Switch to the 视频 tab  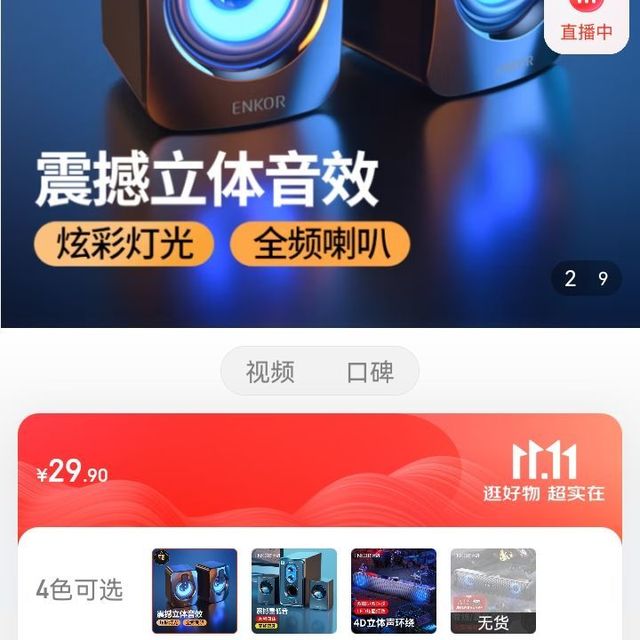coord(270,373)
